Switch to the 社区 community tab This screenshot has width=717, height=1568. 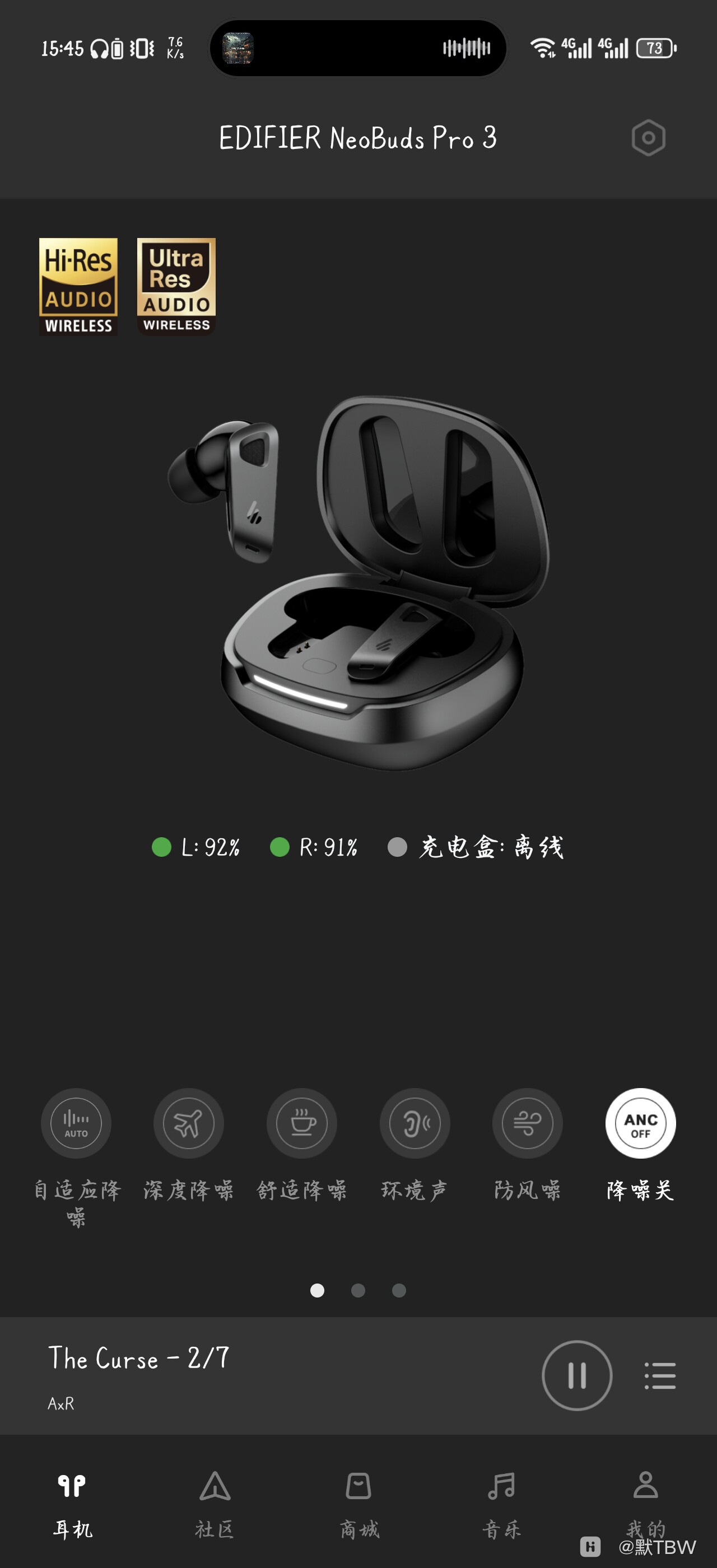coord(215,1500)
